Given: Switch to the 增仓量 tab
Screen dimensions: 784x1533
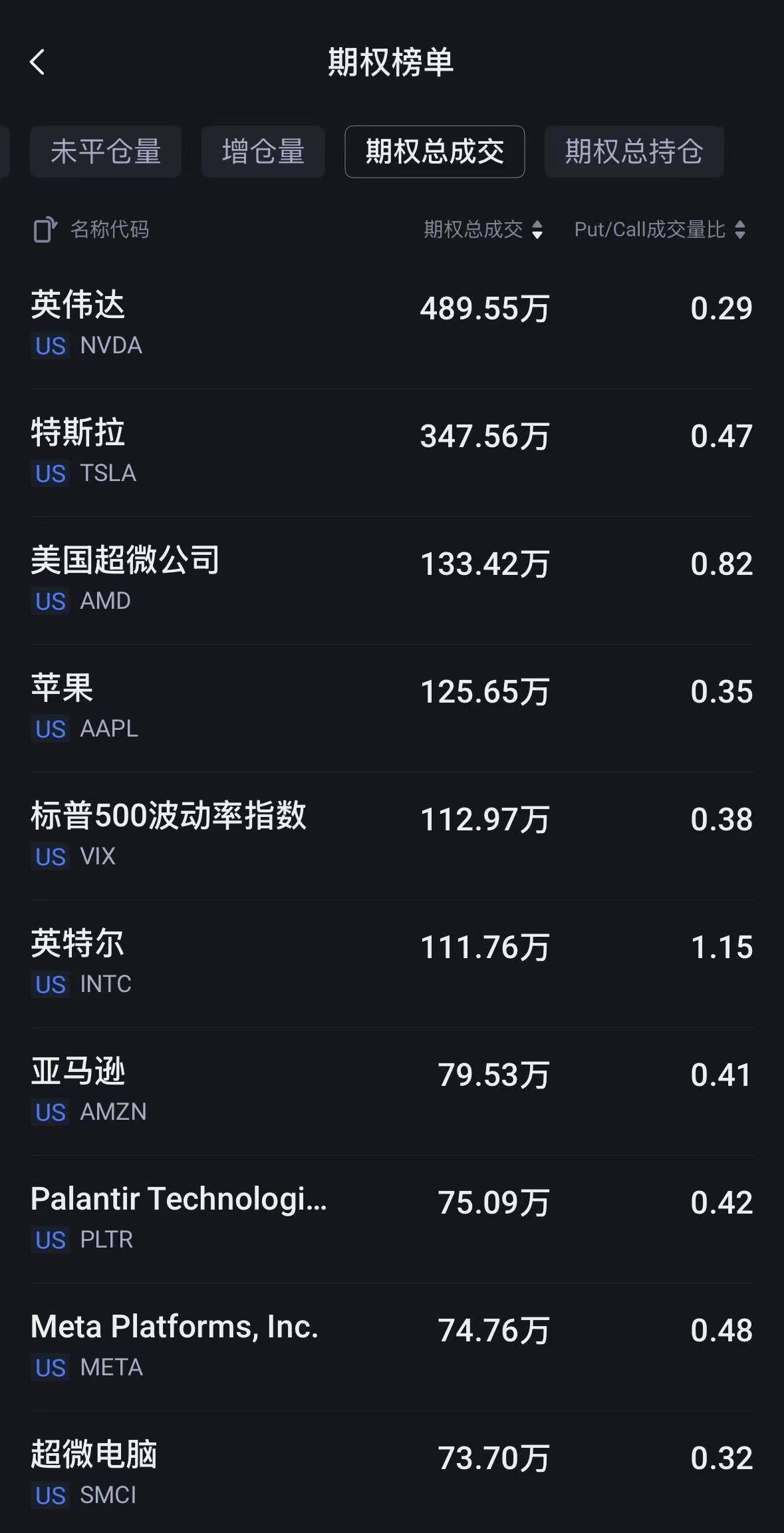Looking at the screenshot, I should point(263,152).
